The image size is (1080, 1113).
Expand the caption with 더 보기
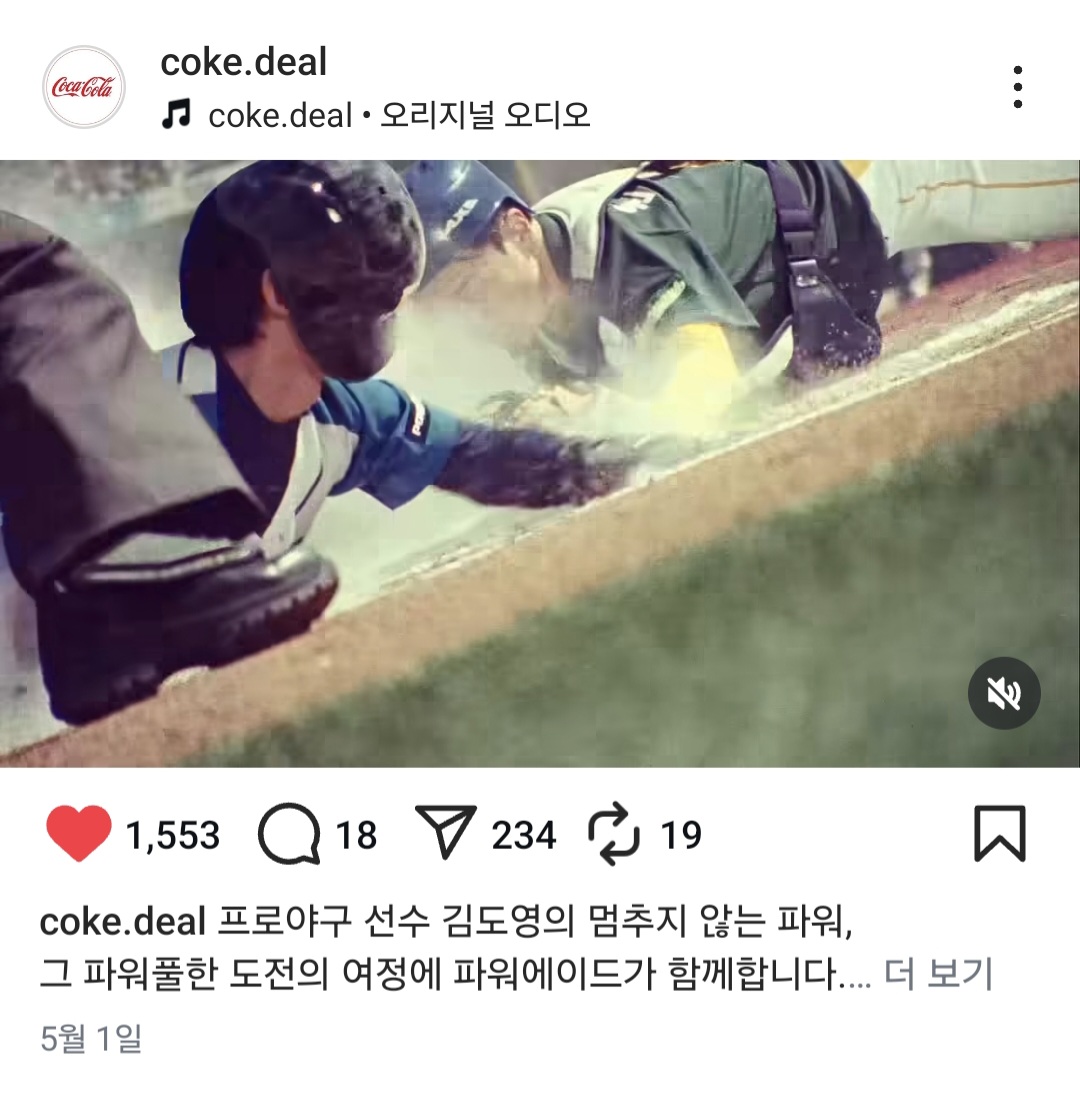pyautogui.click(x=938, y=972)
